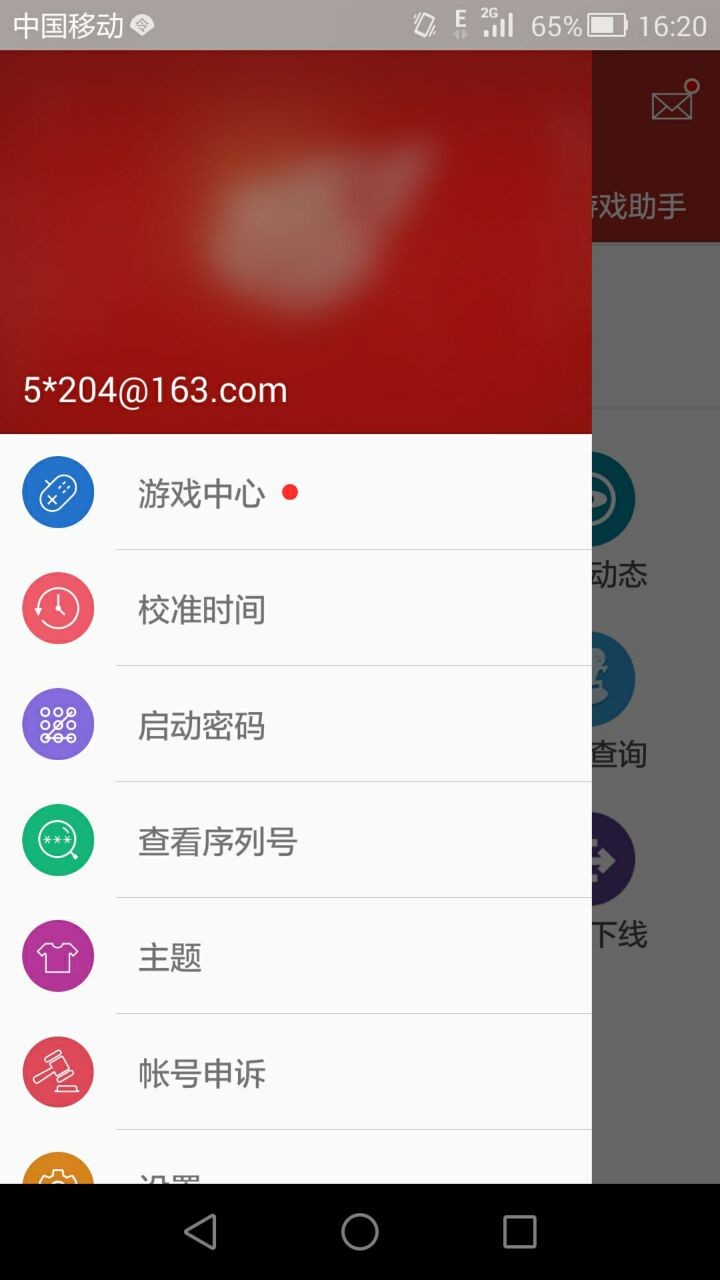Go back with system back button
Viewport: 720px width, 1280px height.
(x=200, y=1232)
